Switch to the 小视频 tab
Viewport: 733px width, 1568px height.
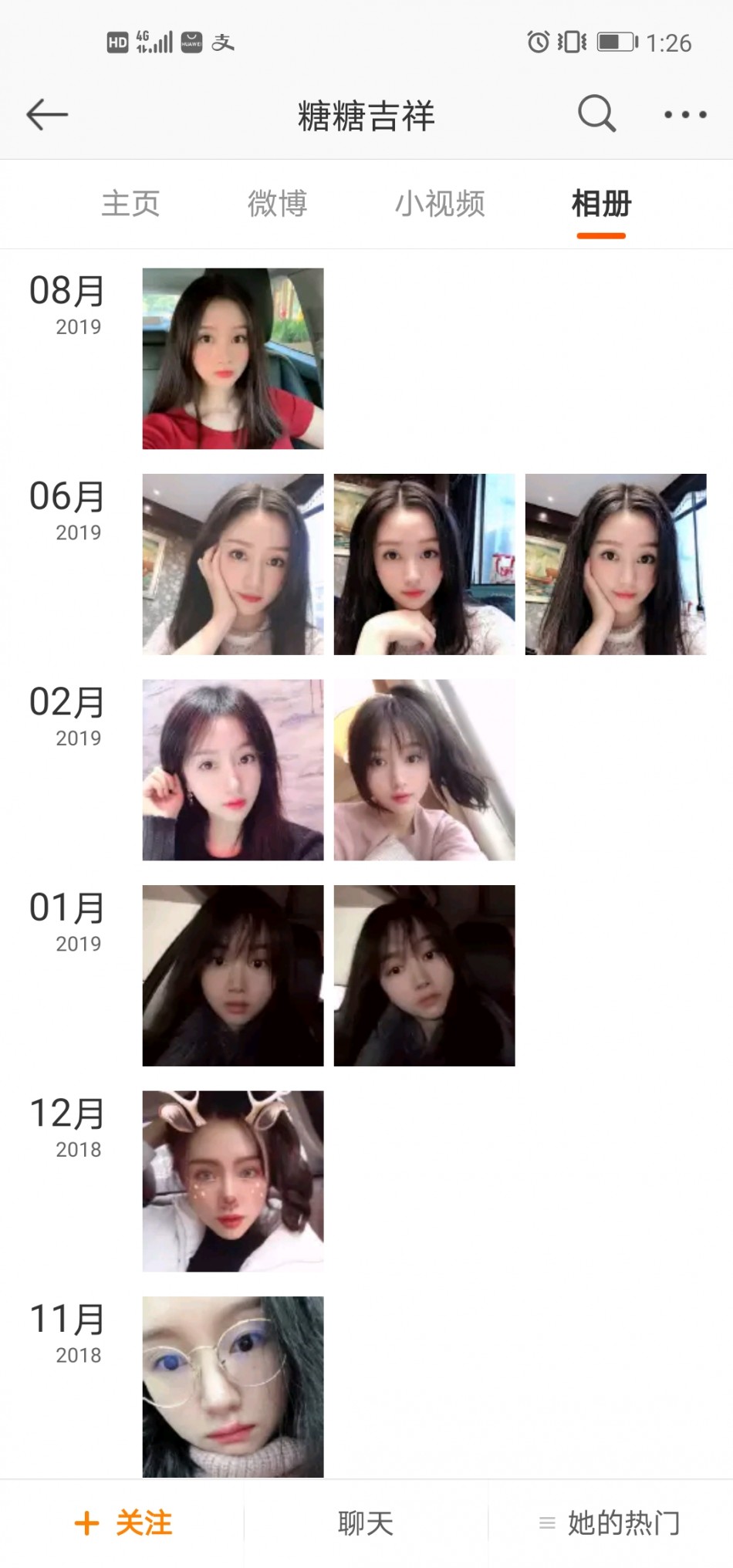440,204
